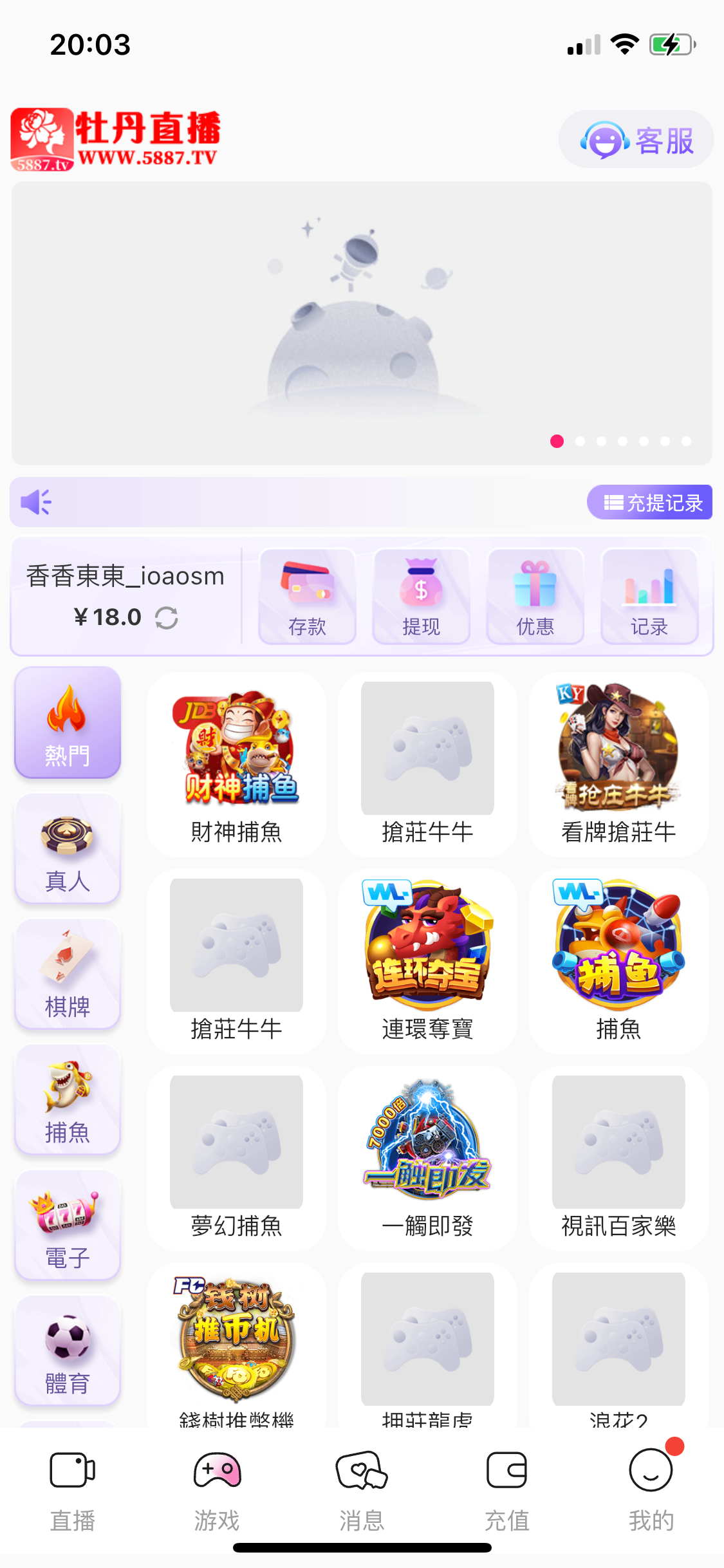Open 记录 history
Screen dimensions: 724x1568
[x=649, y=597]
